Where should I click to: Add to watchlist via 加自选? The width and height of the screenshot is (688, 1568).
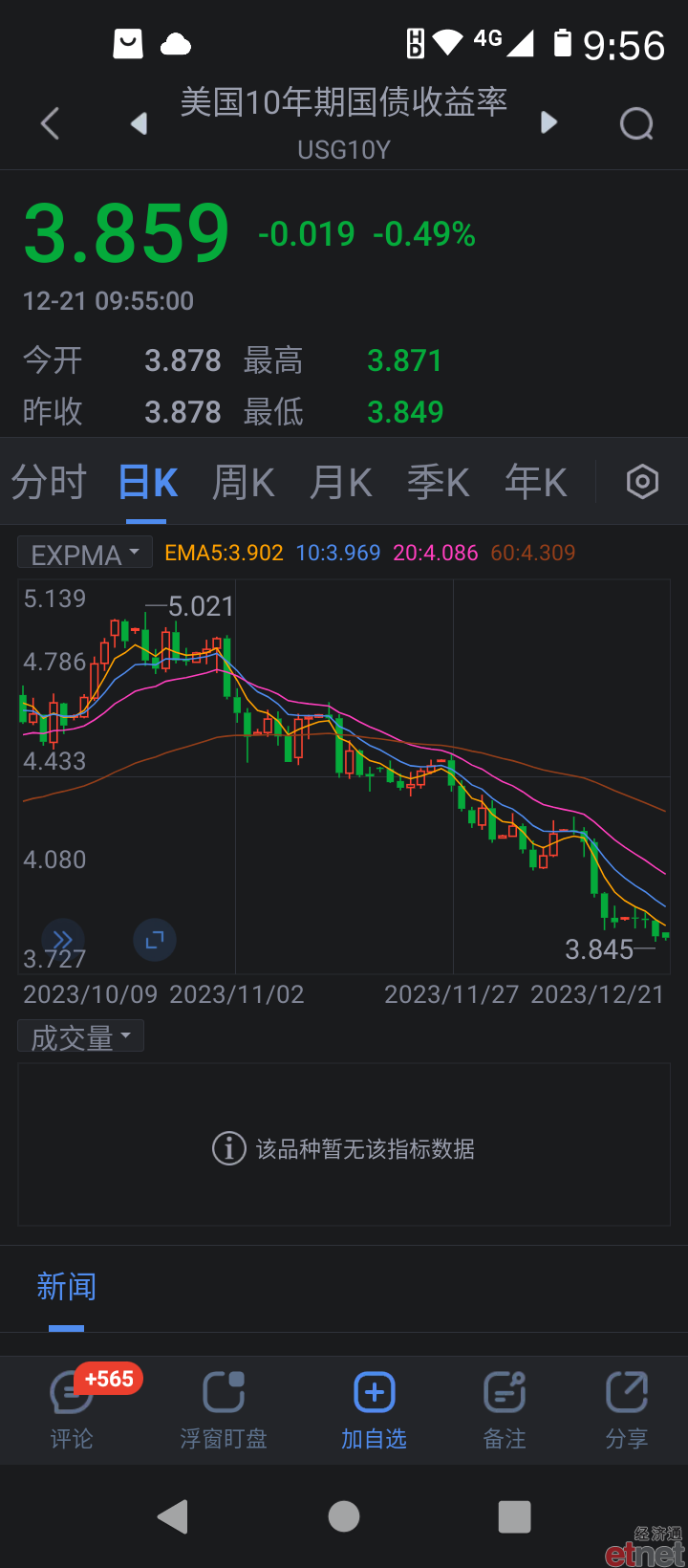375,1408
